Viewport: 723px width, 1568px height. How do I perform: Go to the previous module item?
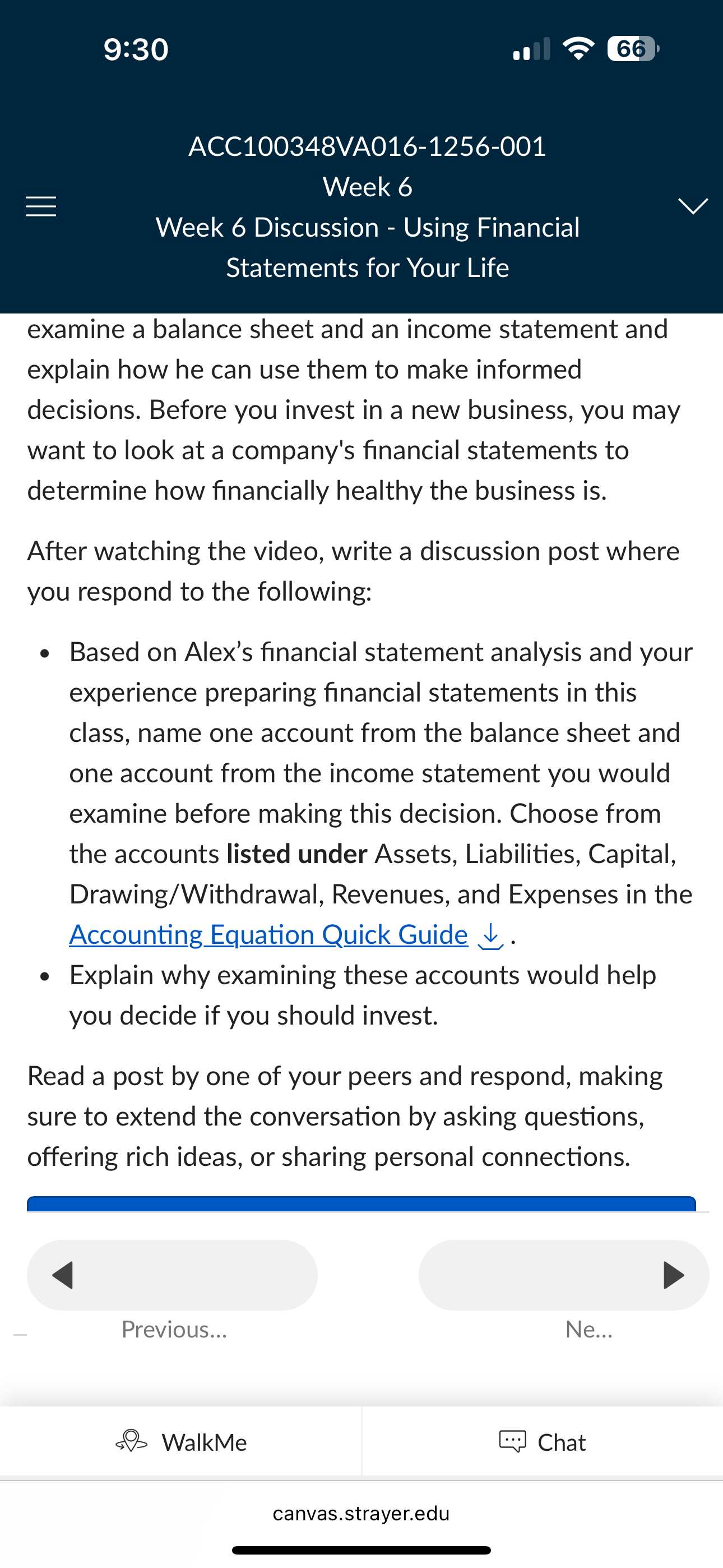pos(172,1275)
